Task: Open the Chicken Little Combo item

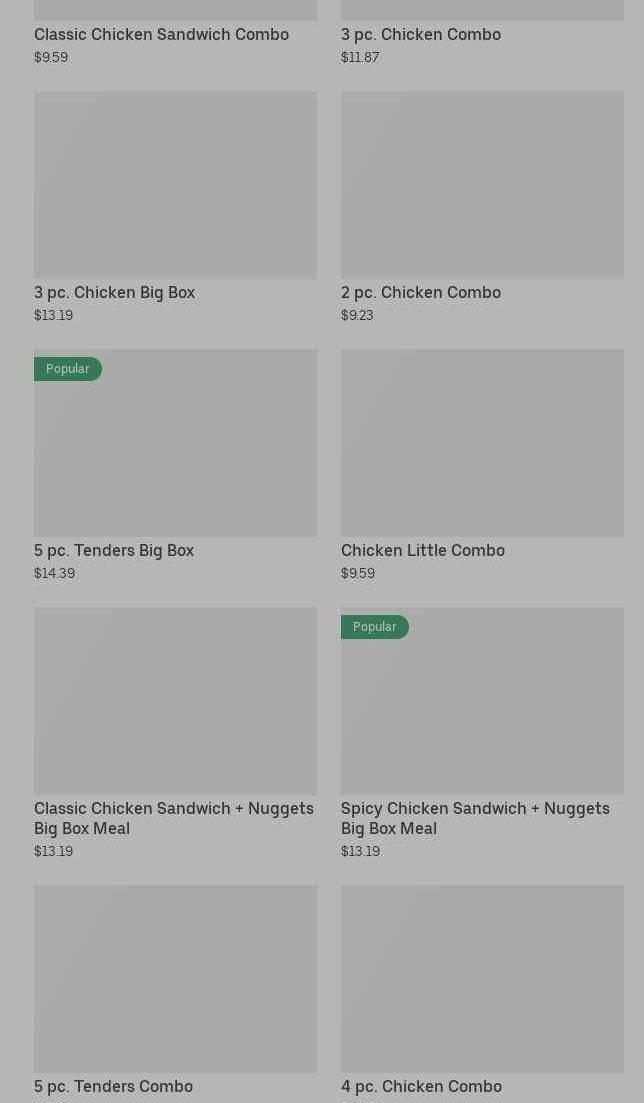Action: [482, 466]
